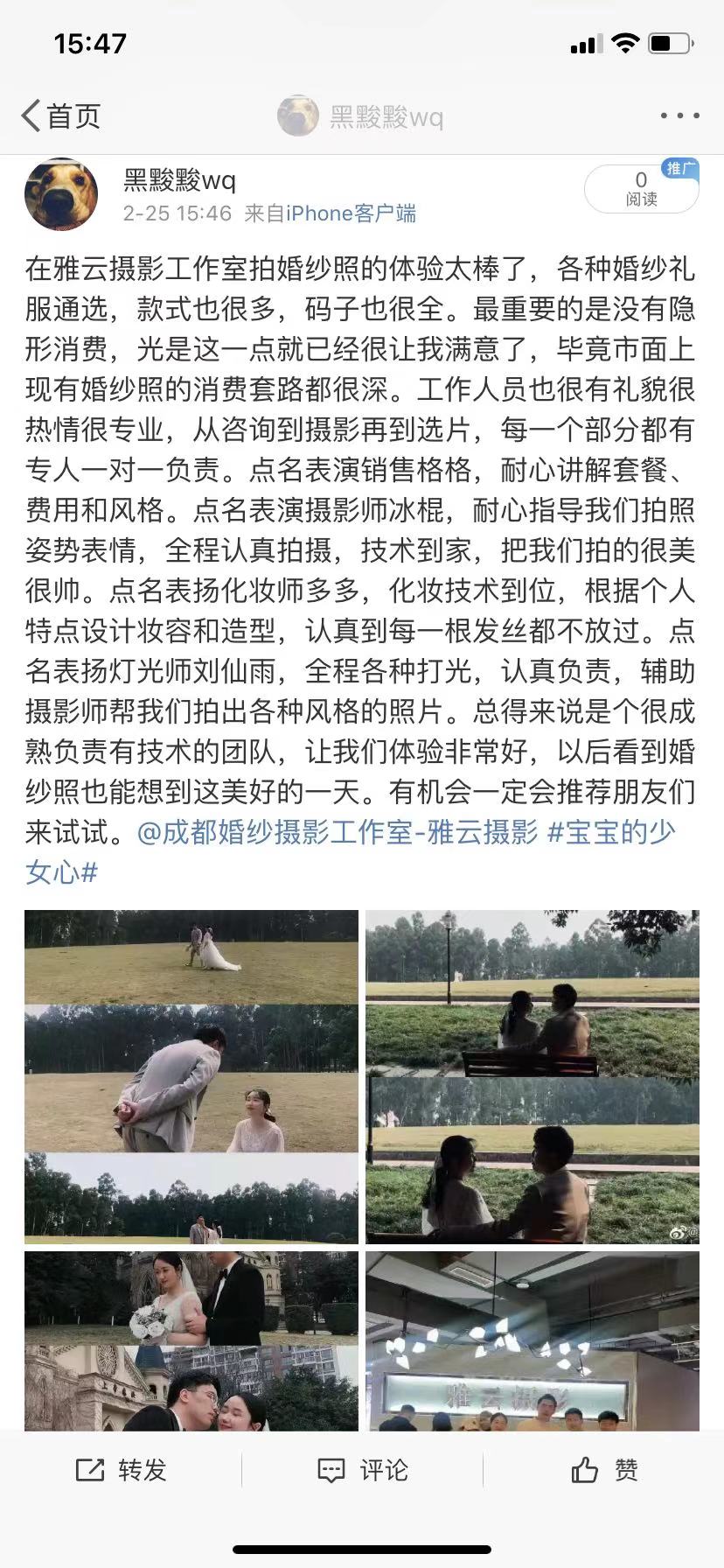Open the photo of bride holding bouquet
724x1568 pixels.
coord(191,1340)
